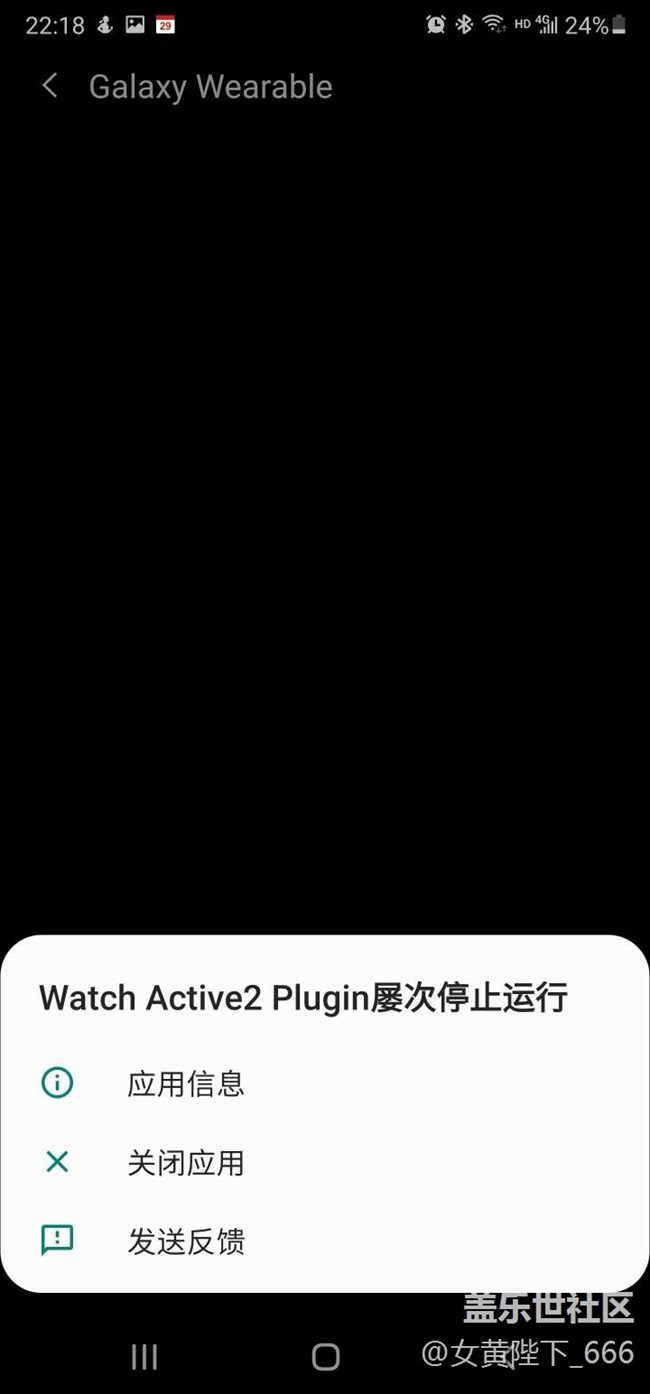Open the recent apps button
The width and height of the screenshot is (650, 1394).
[x=144, y=1356]
